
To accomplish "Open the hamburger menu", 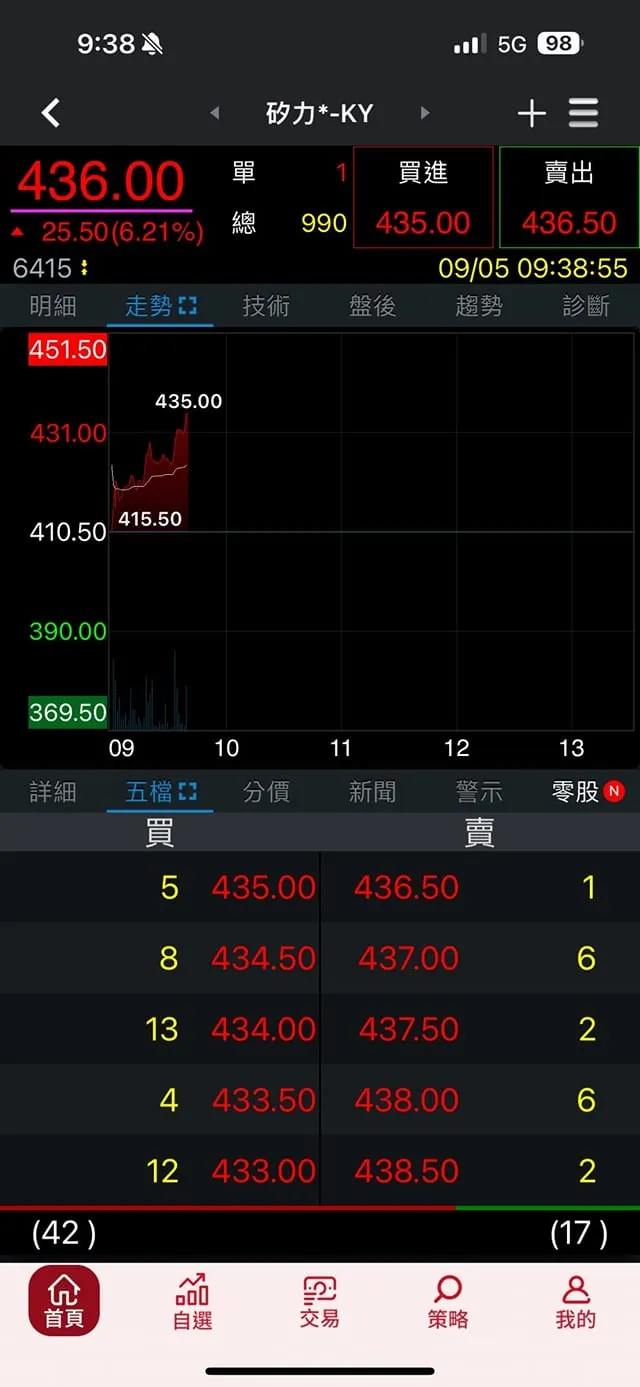I will (584, 113).
